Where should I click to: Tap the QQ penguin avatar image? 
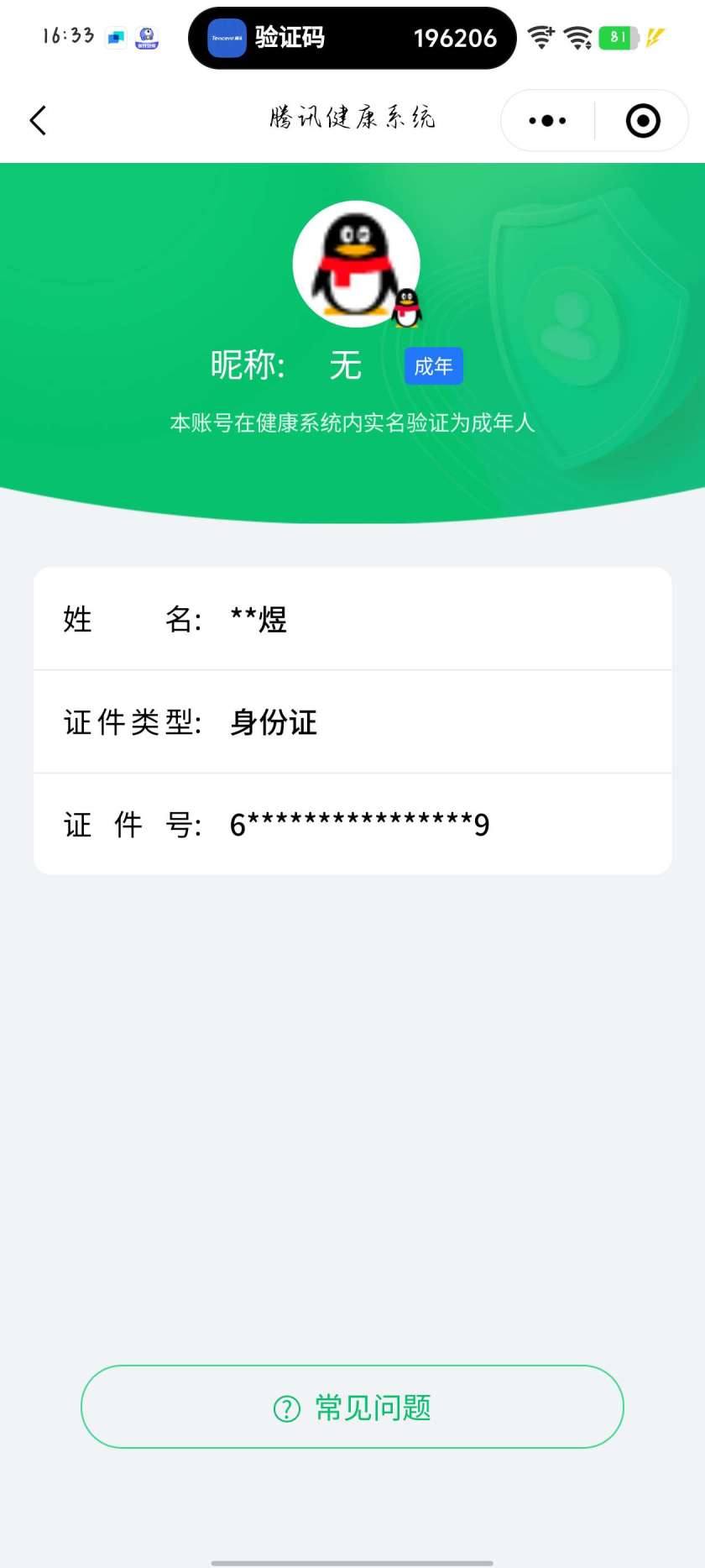click(357, 263)
